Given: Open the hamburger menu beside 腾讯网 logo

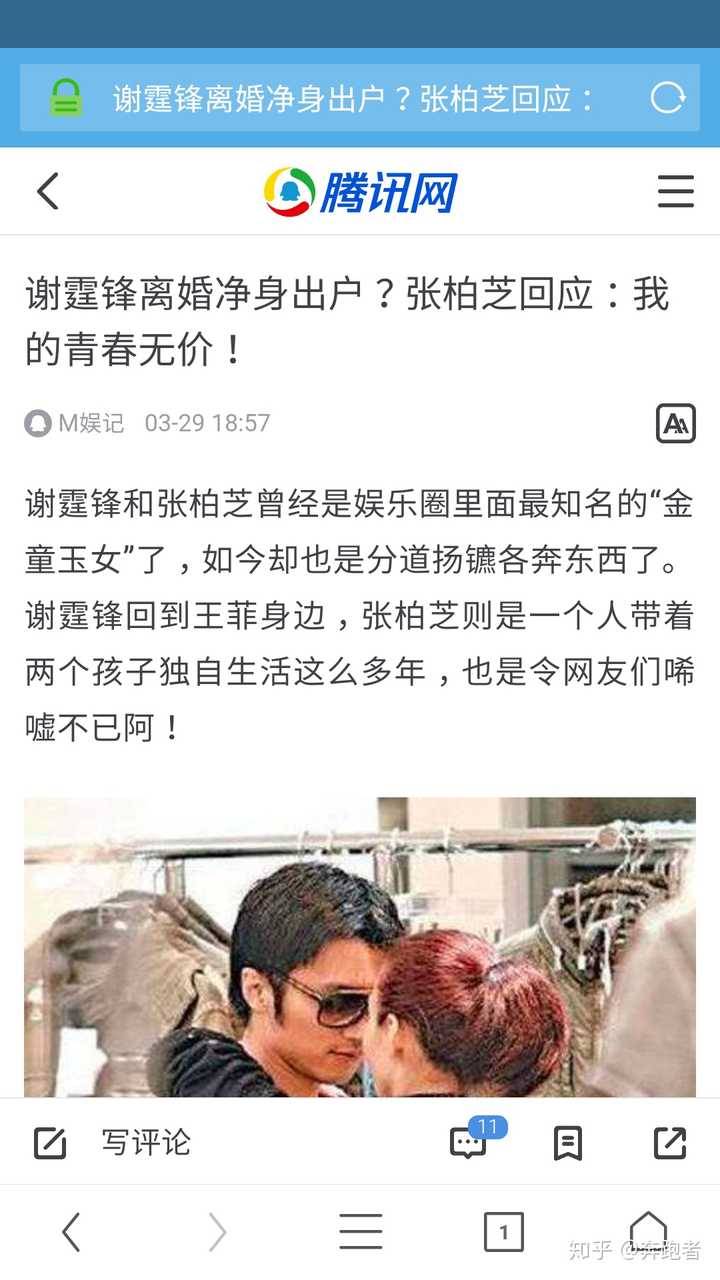Looking at the screenshot, I should pos(675,190).
